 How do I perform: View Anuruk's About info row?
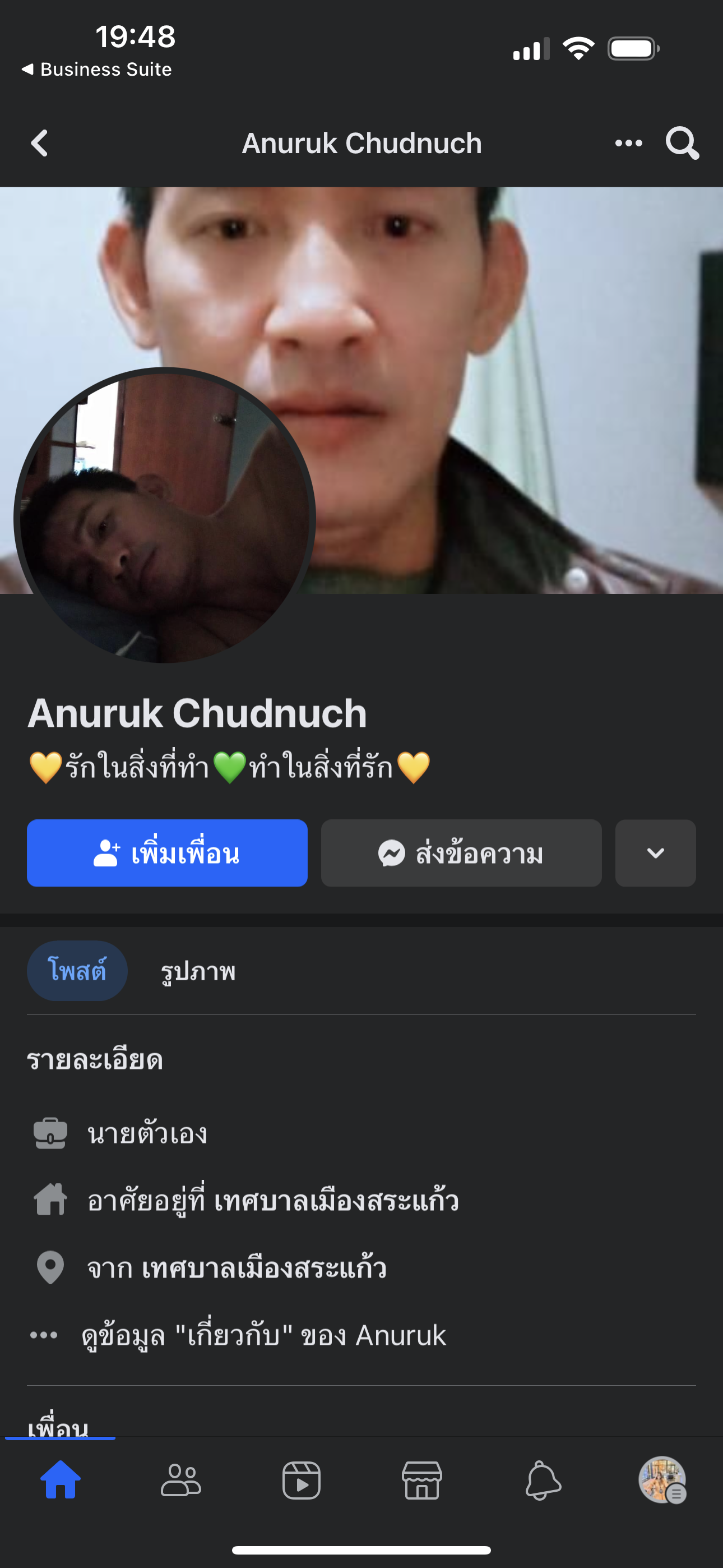pyautogui.click(x=263, y=1335)
